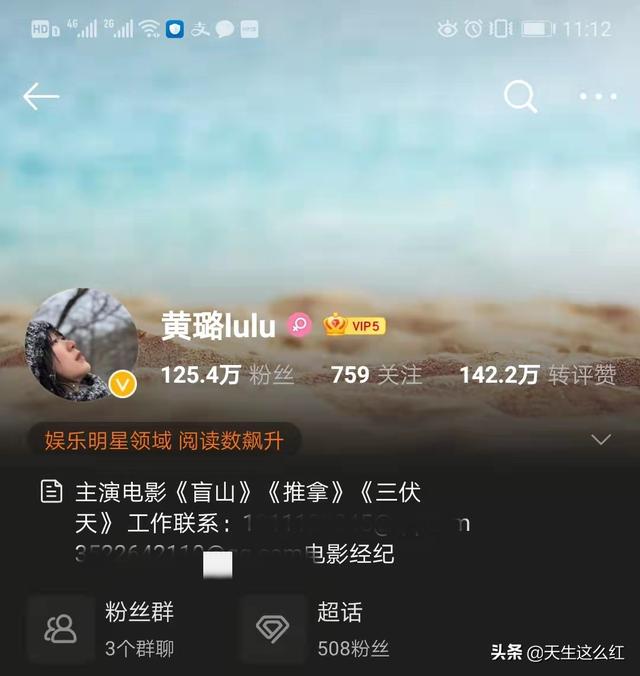Go back with the arrow icon
The height and width of the screenshot is (676, 640).
pos(41,96)
